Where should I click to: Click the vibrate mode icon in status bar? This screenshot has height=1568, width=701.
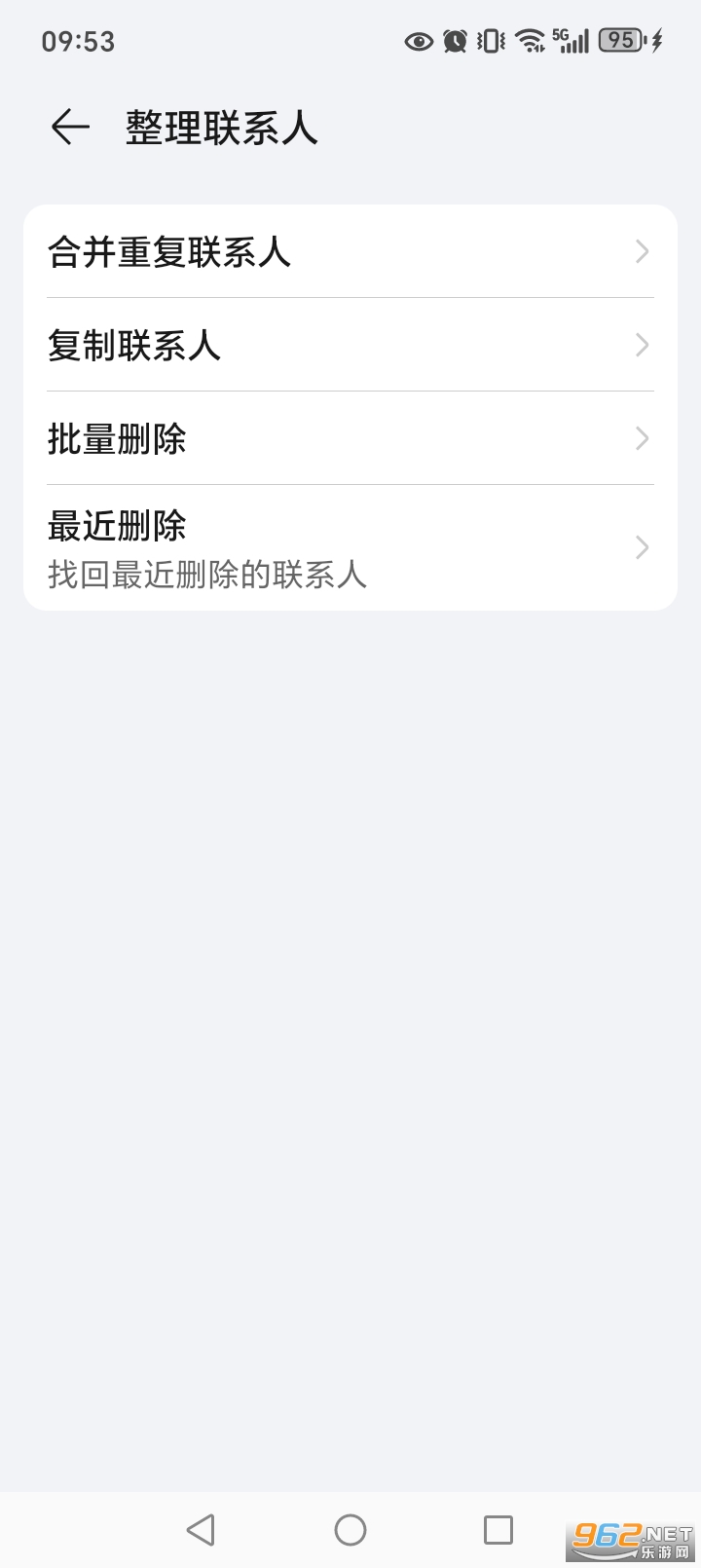coord(490,41)
